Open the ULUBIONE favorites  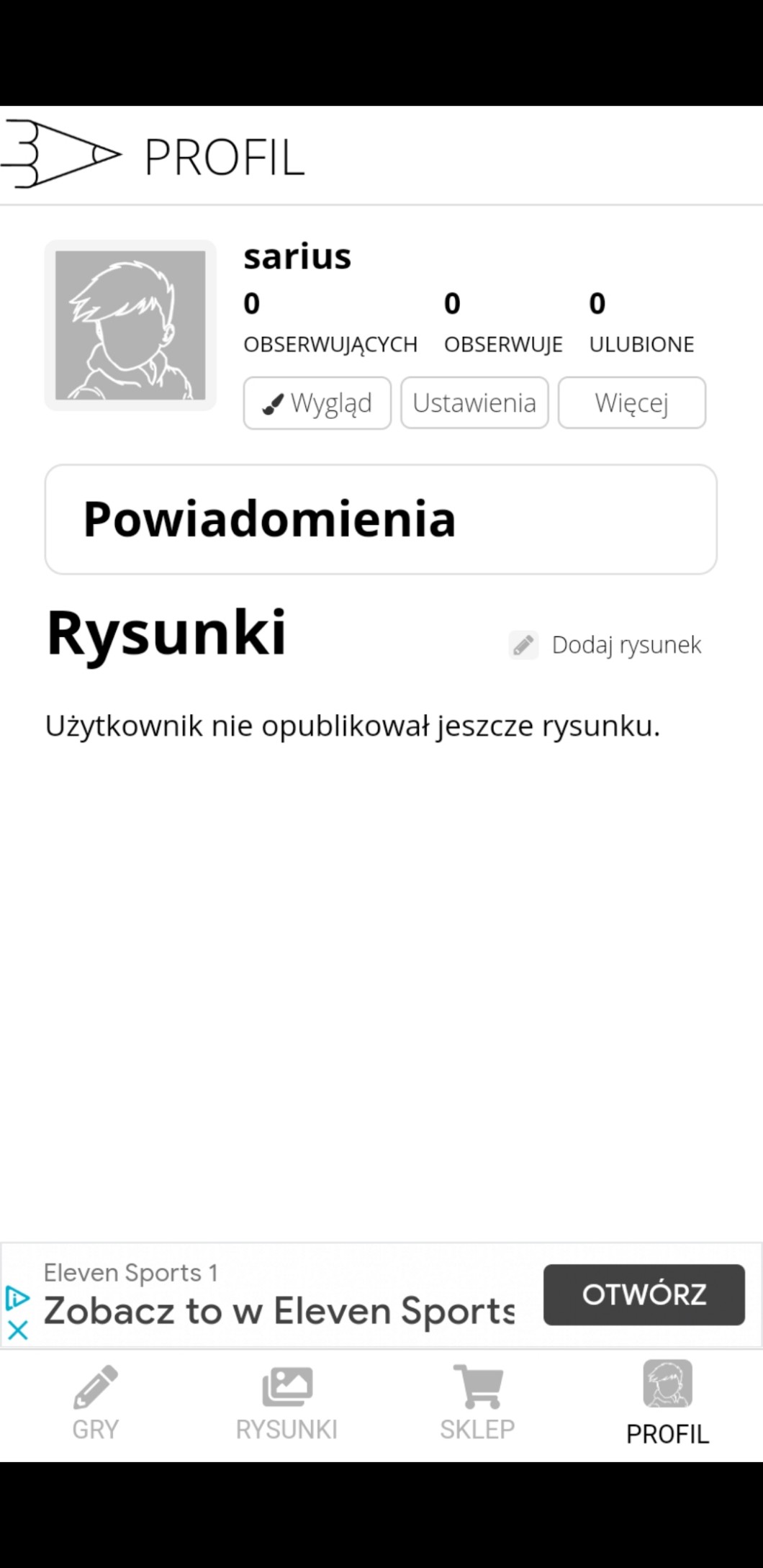pyautogui.click(x=641, y=323)
